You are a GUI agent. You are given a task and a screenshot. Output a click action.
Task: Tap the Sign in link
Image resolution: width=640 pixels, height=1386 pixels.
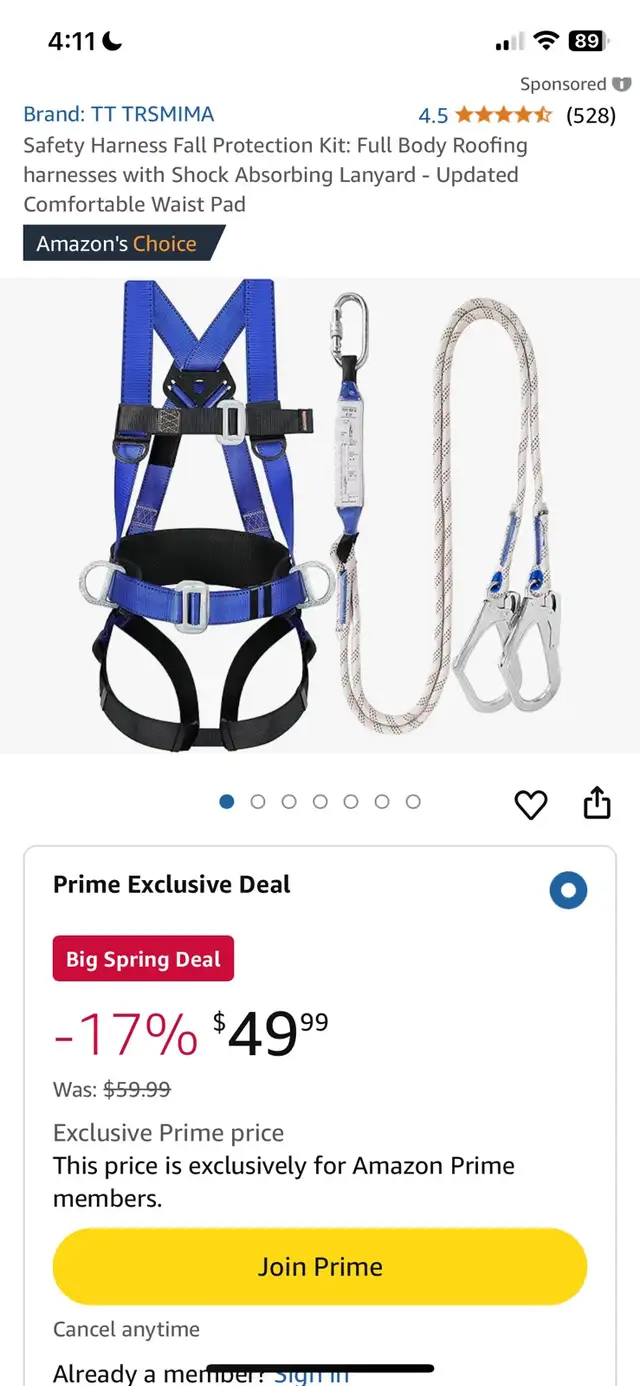[x=312, y=1373]
